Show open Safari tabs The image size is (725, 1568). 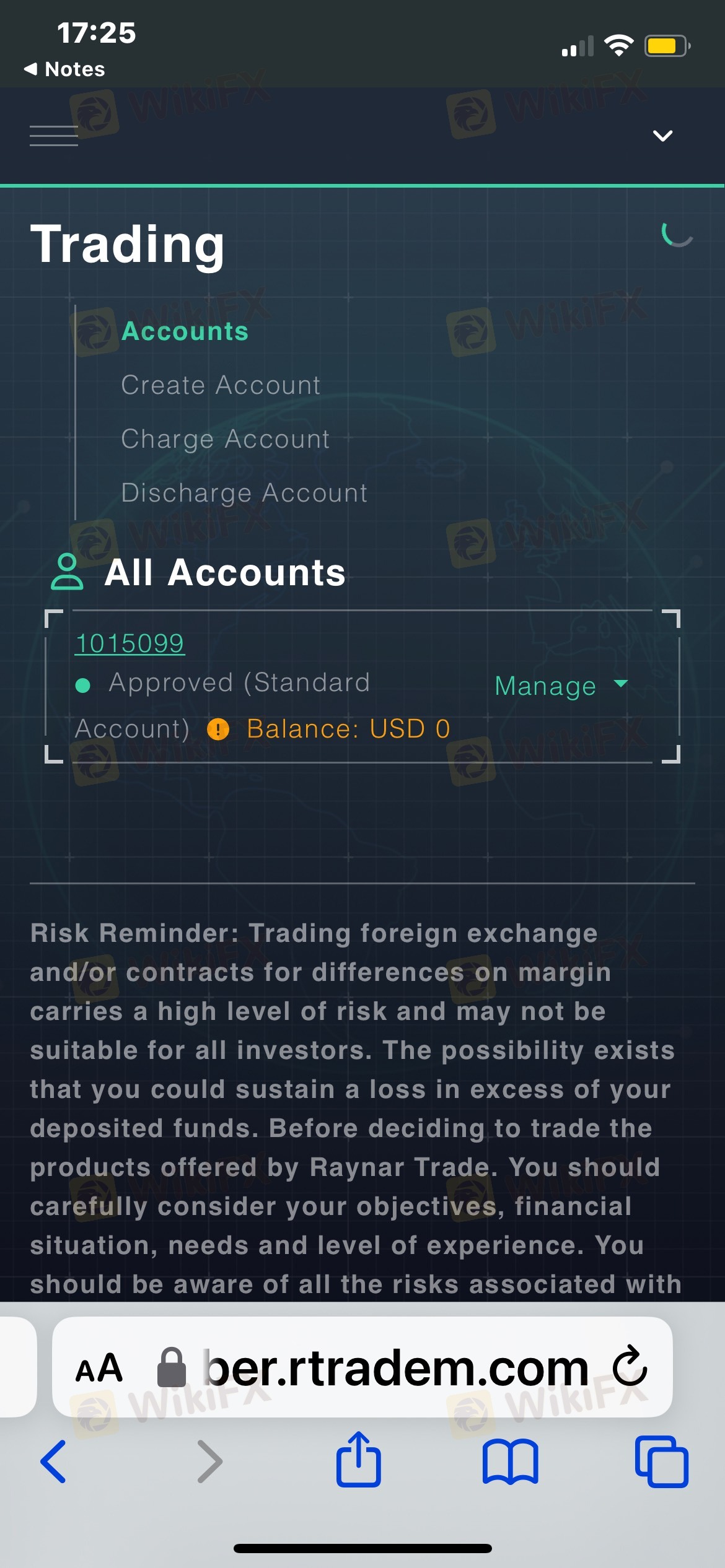pyautogui.click(x=661, y=1461)
